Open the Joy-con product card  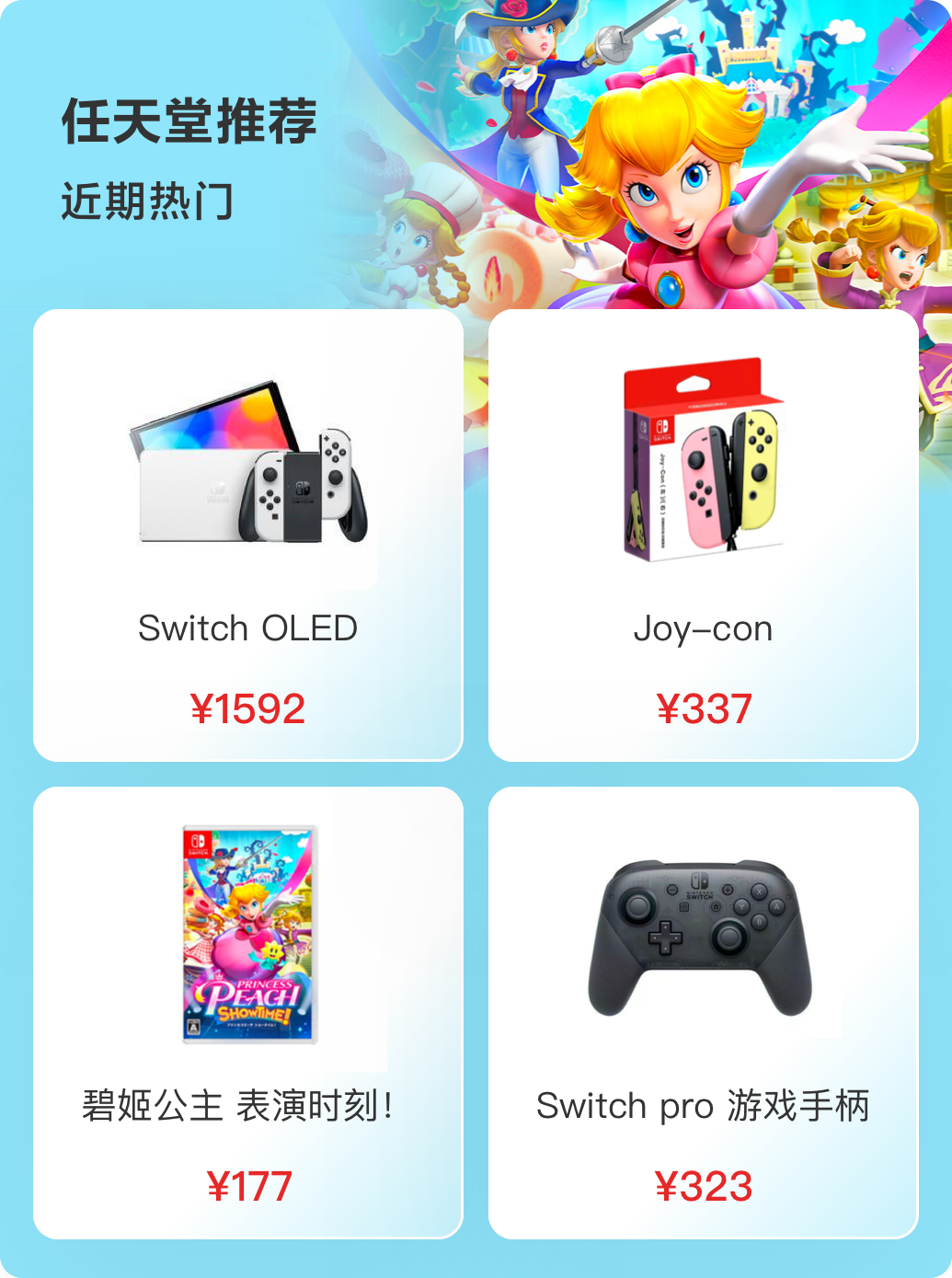pos(703,535)
